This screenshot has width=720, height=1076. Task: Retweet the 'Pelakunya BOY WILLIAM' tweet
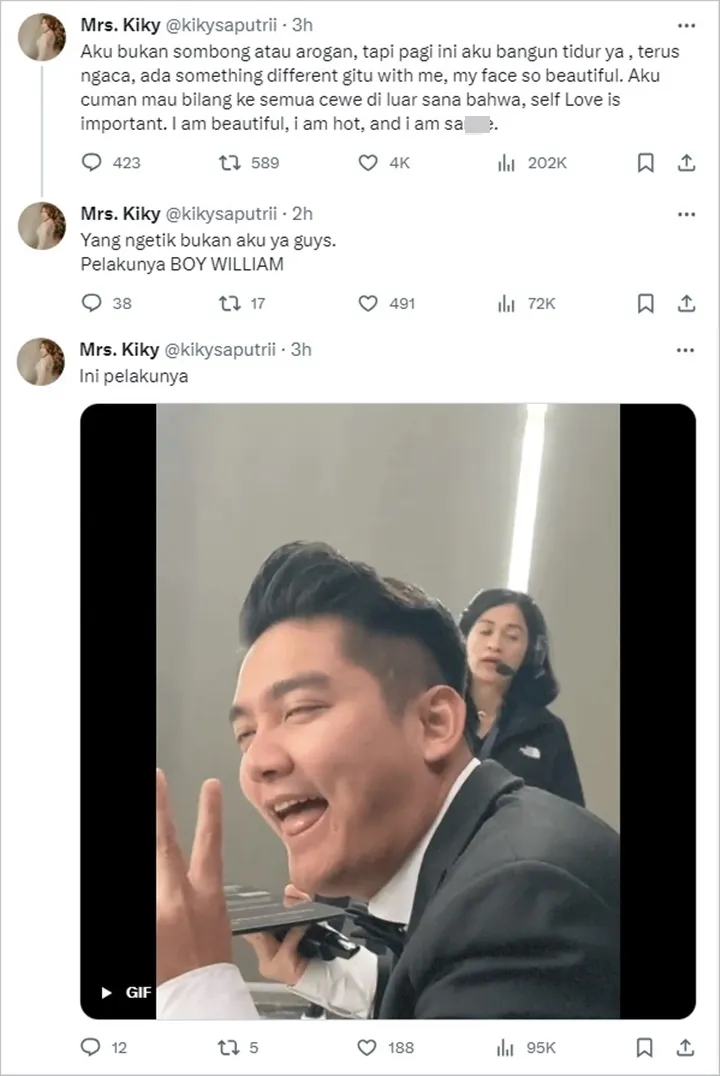tap(230, 303)
